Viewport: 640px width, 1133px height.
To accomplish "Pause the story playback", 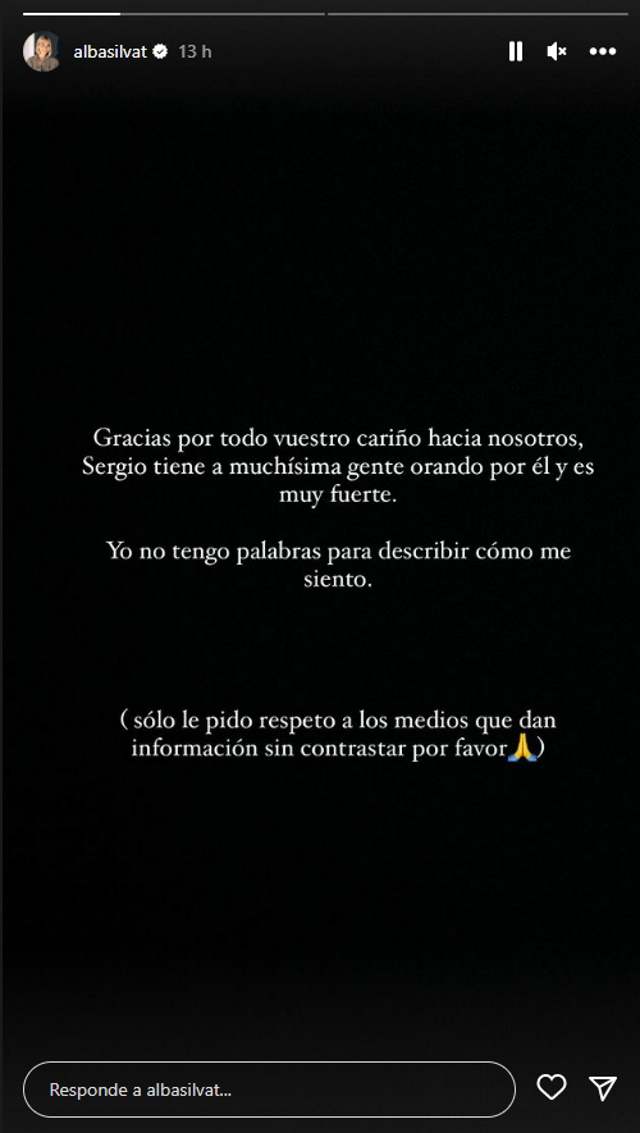I will point(515,51).
